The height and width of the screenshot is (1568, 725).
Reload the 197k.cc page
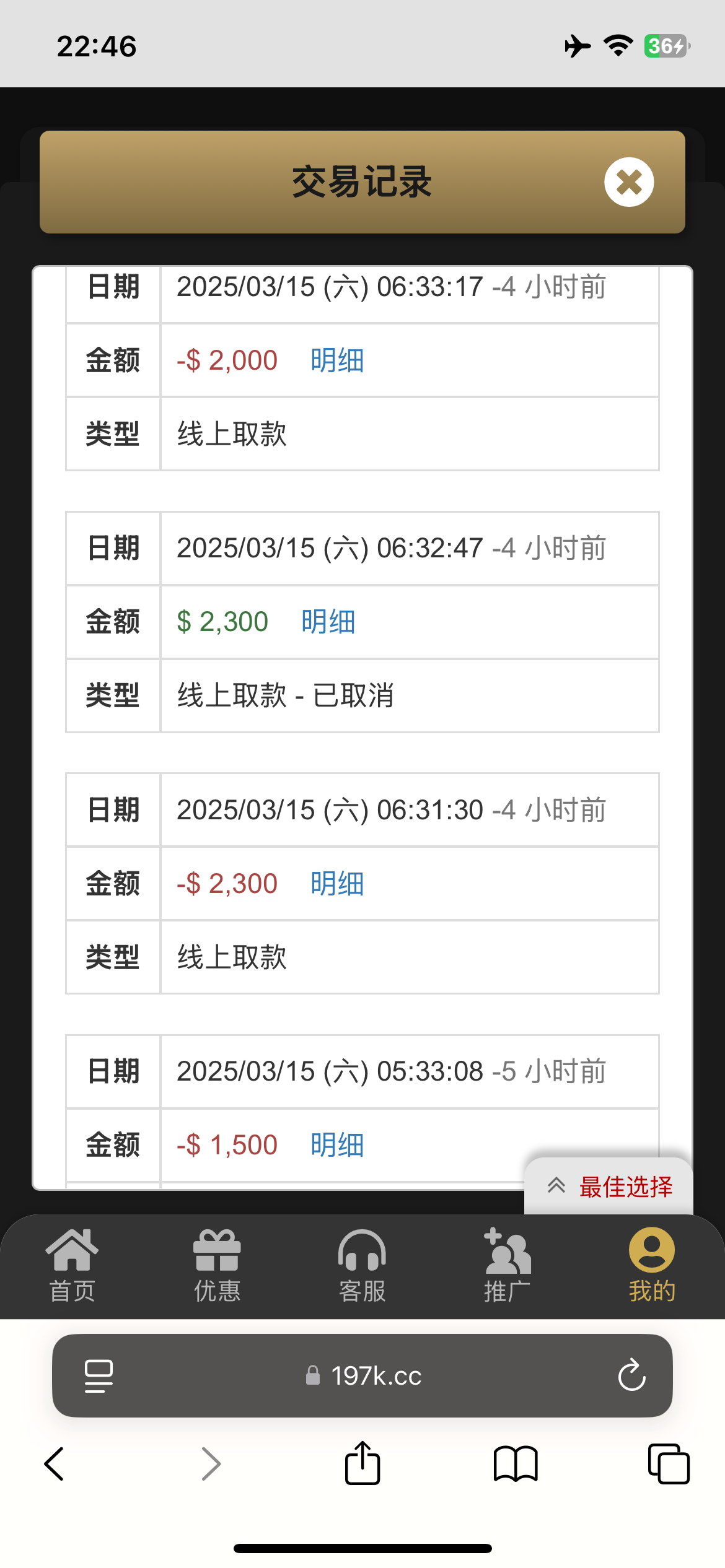click(x=631, y=1375)
